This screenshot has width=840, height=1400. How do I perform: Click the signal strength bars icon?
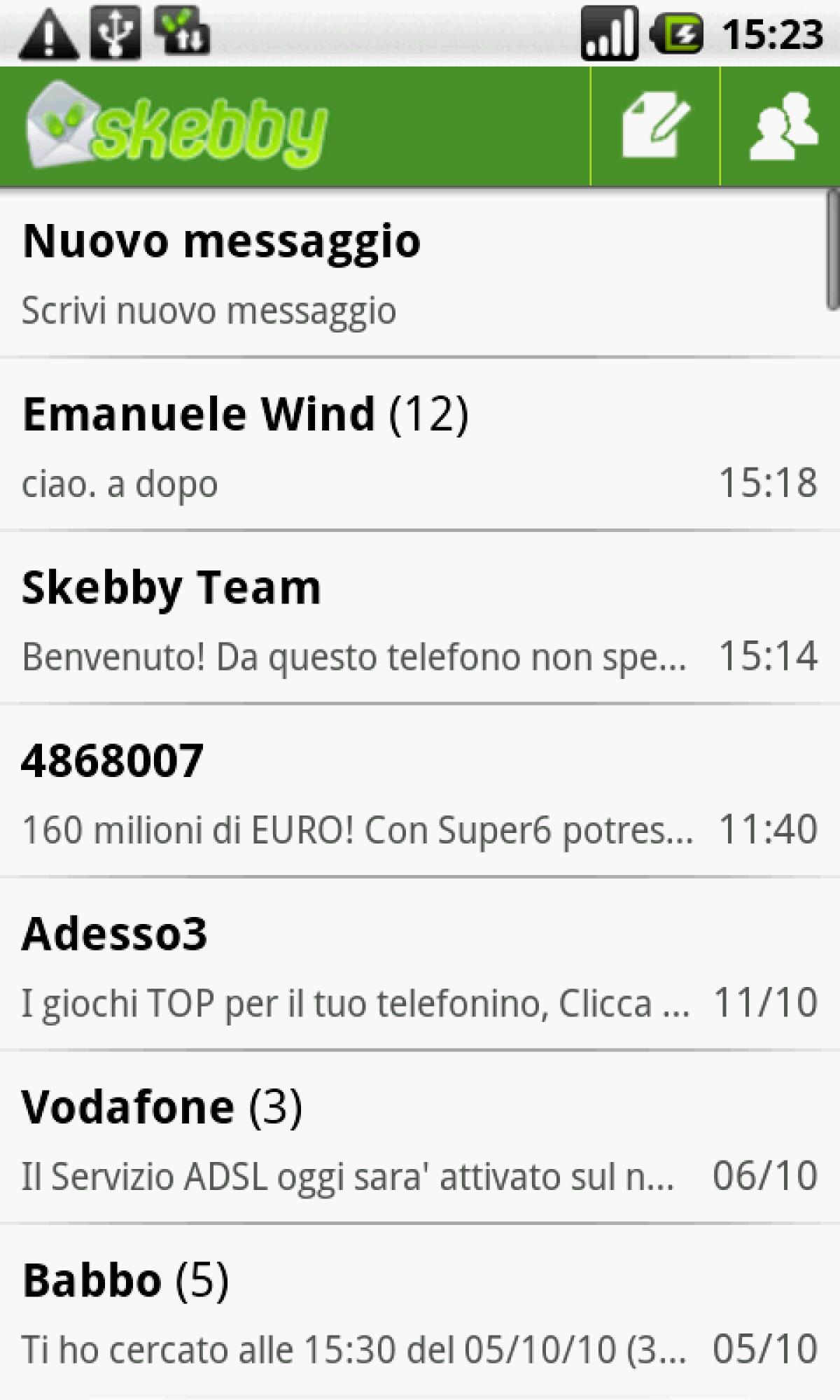[610, 31]
